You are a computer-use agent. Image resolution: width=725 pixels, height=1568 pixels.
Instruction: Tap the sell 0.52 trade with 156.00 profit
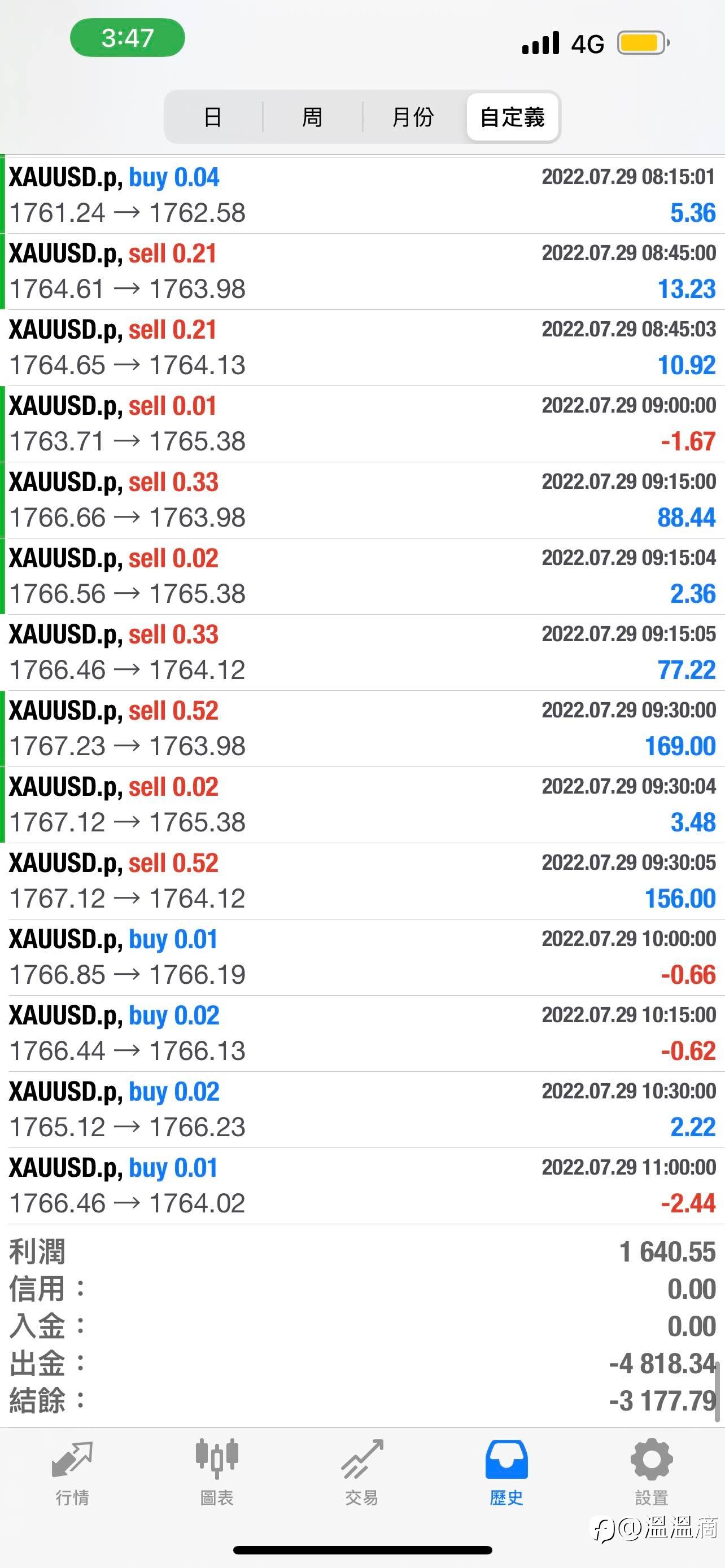pos(362,881)
